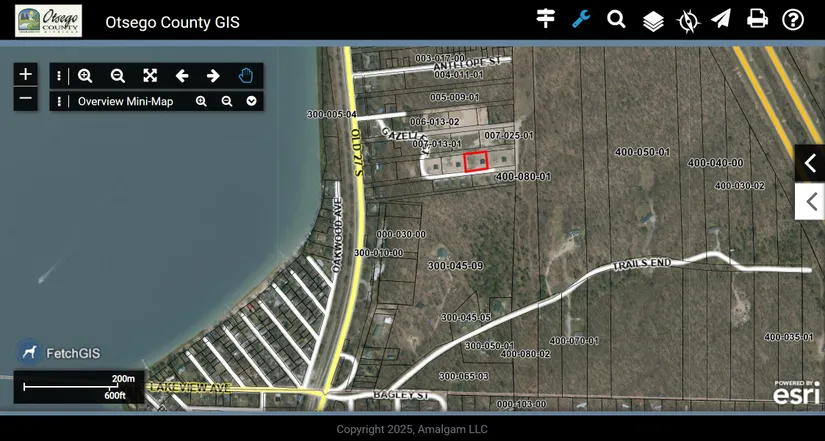Zoom in with the plus button
The width and height of the screenshot is (825, 441).
tap(26, 74)
